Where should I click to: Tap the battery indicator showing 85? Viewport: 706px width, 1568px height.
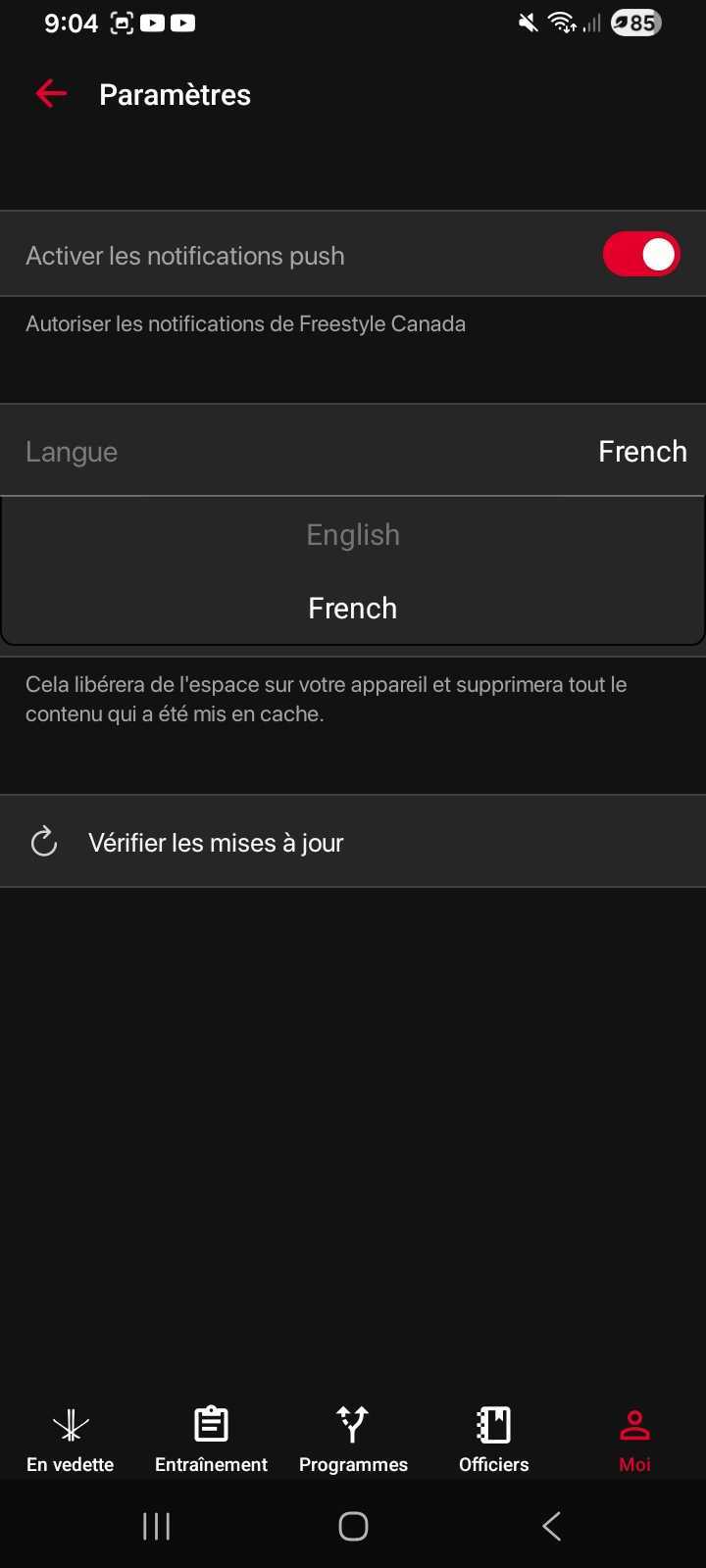point(635,23)
